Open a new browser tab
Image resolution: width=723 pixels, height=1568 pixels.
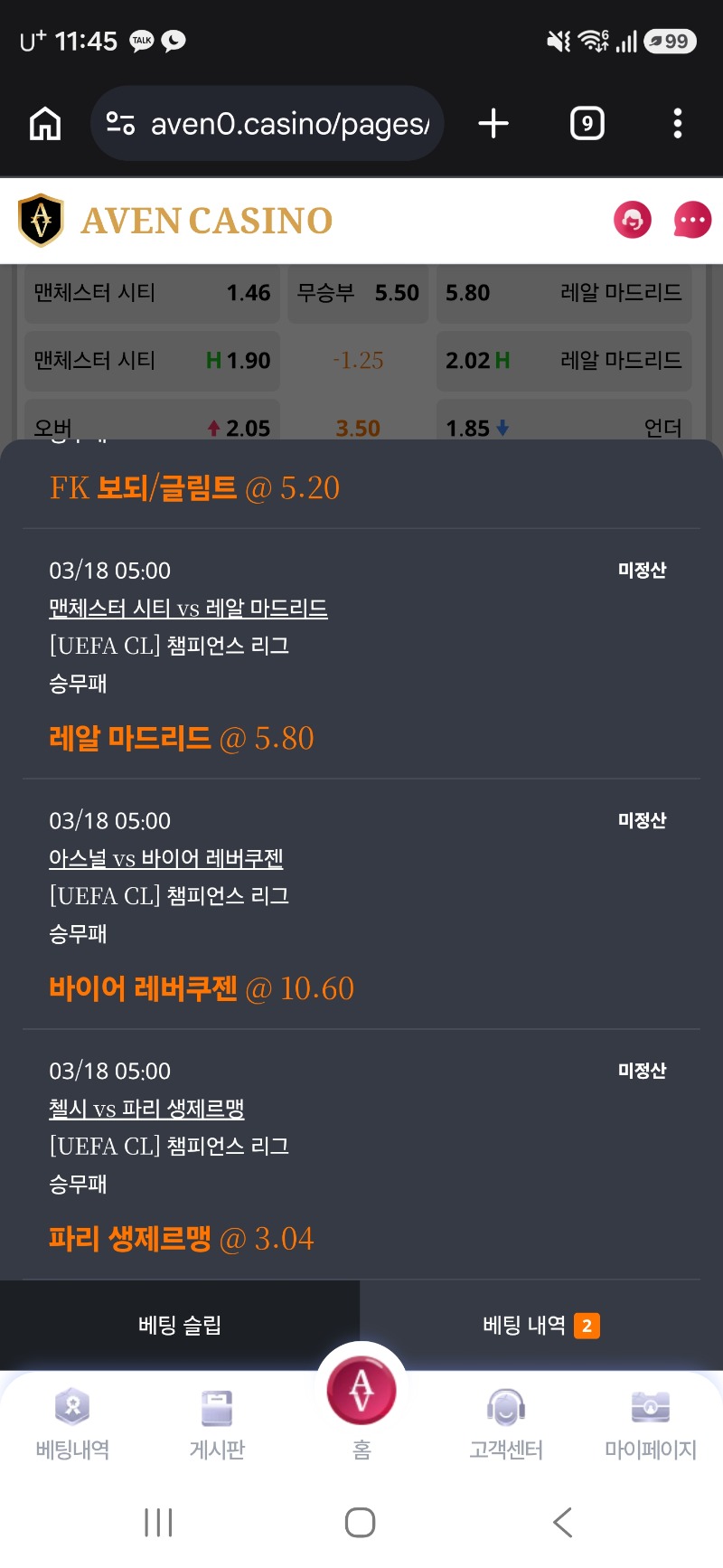coord(493,123)
